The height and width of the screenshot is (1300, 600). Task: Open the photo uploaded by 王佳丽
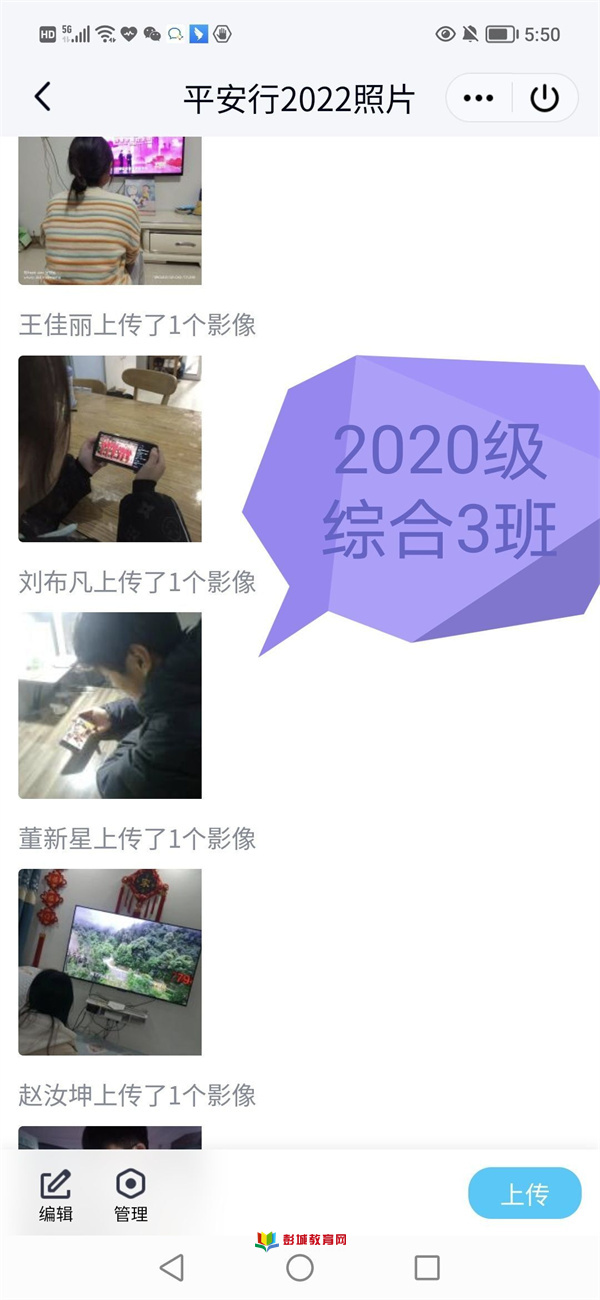[x=110, y=449]
